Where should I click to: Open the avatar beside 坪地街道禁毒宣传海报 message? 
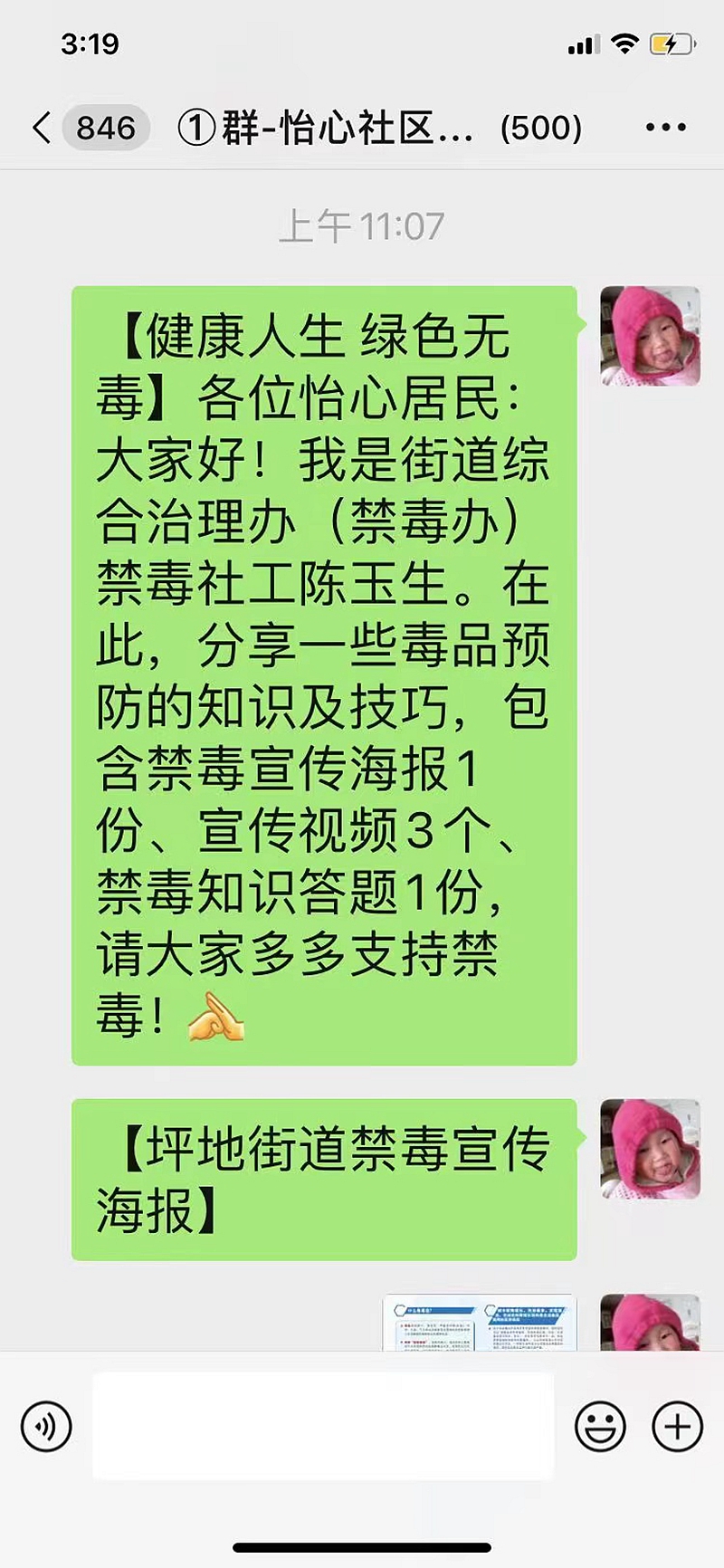pos(650,1149)
